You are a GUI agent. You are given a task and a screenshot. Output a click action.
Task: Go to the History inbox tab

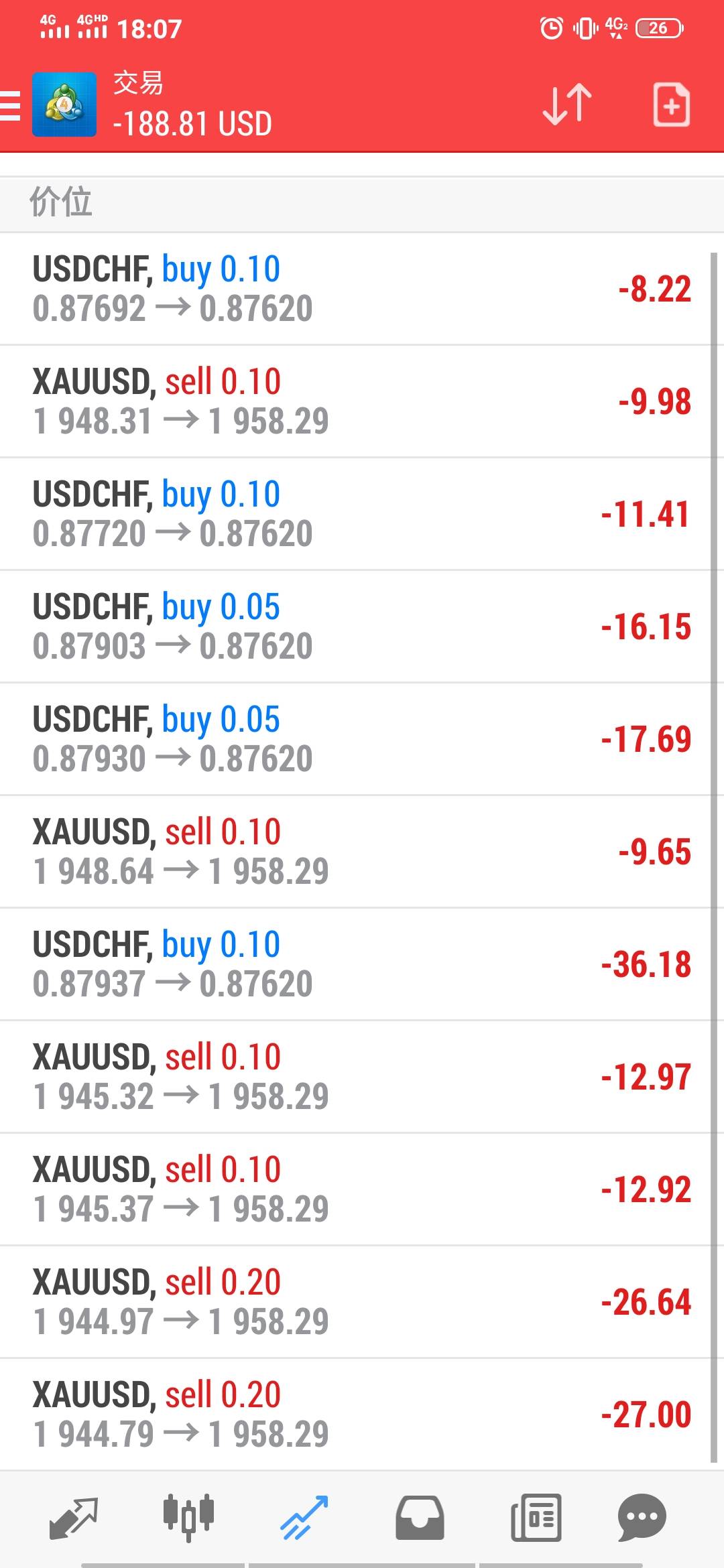[x=420, y=1517]
